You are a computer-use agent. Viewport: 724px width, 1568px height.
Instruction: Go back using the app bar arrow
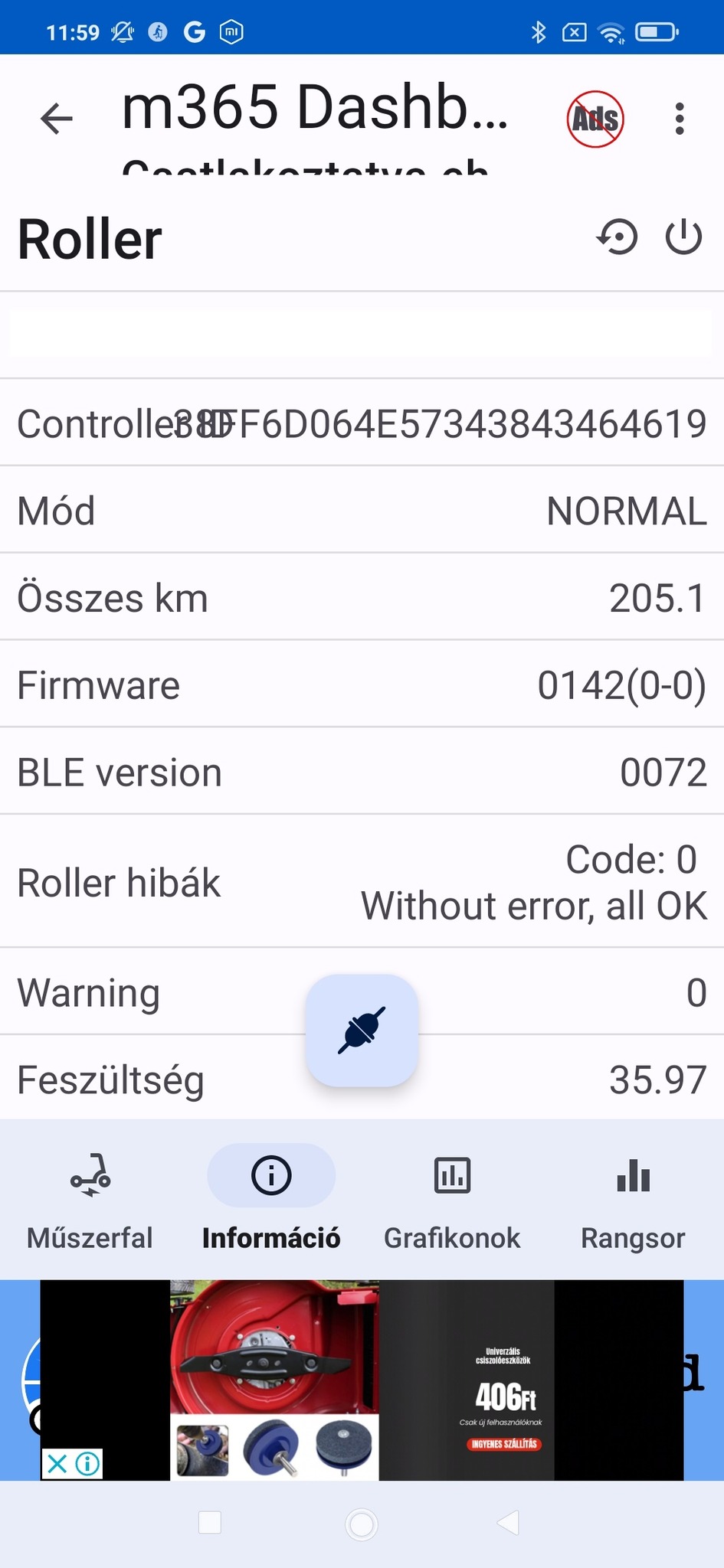tap(57, 119)
